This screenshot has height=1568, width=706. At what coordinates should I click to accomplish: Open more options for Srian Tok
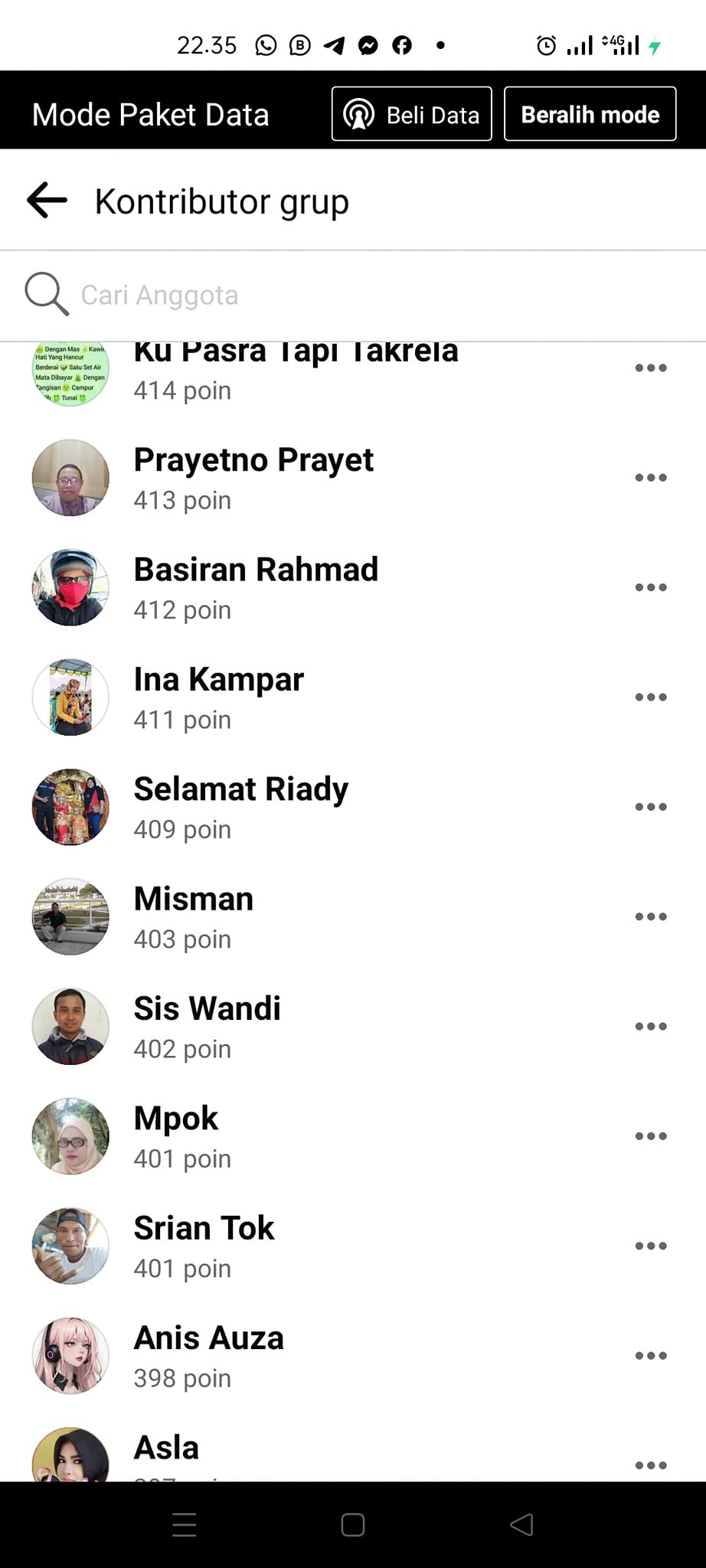coord(651,1246)
